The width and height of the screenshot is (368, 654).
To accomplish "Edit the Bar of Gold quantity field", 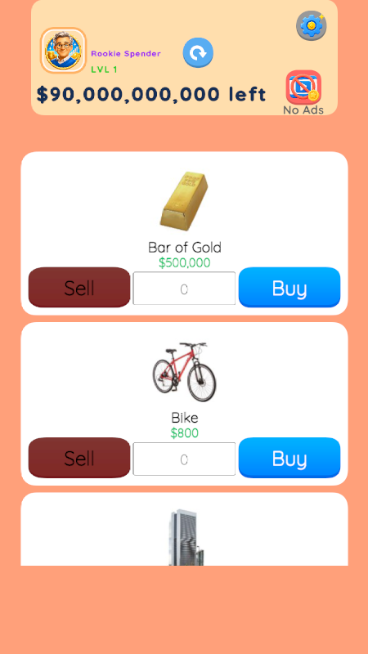I will pyautogui.click(x=184, y=288).
